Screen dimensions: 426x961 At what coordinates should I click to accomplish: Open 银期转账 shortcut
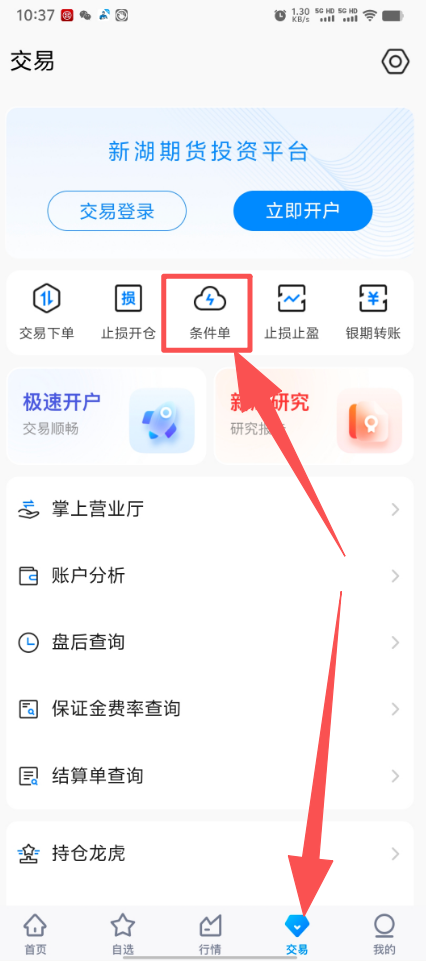point(373,312)
